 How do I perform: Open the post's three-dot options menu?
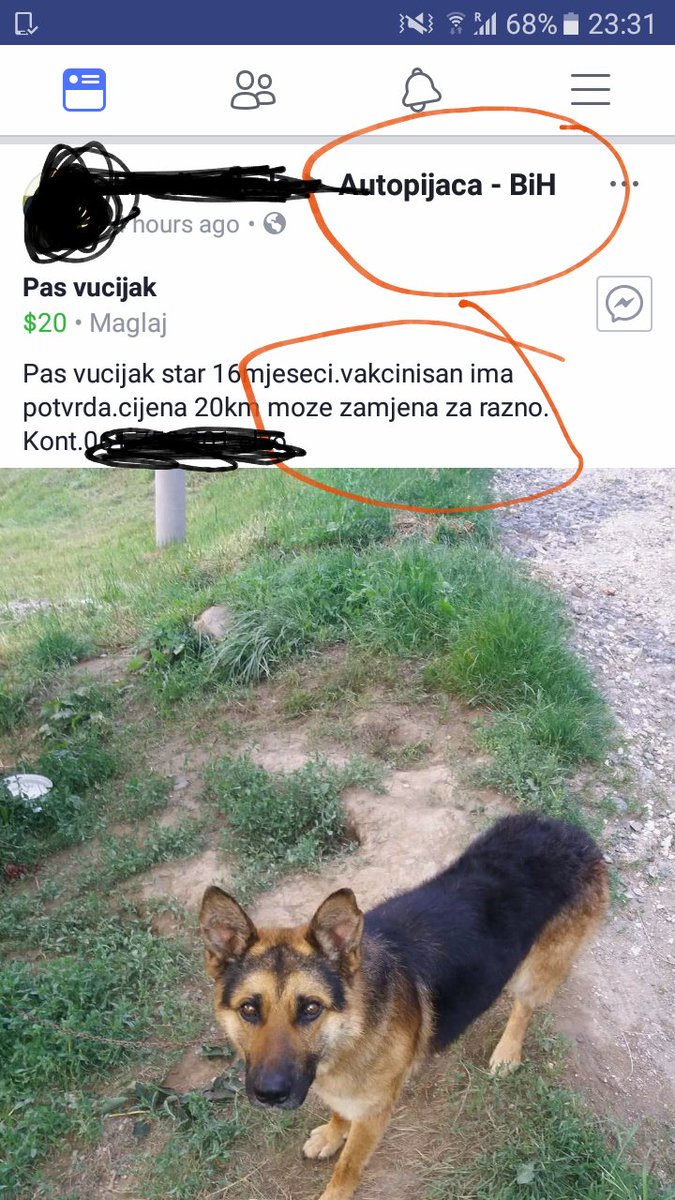pyautogui.click(x=623, y=184)
